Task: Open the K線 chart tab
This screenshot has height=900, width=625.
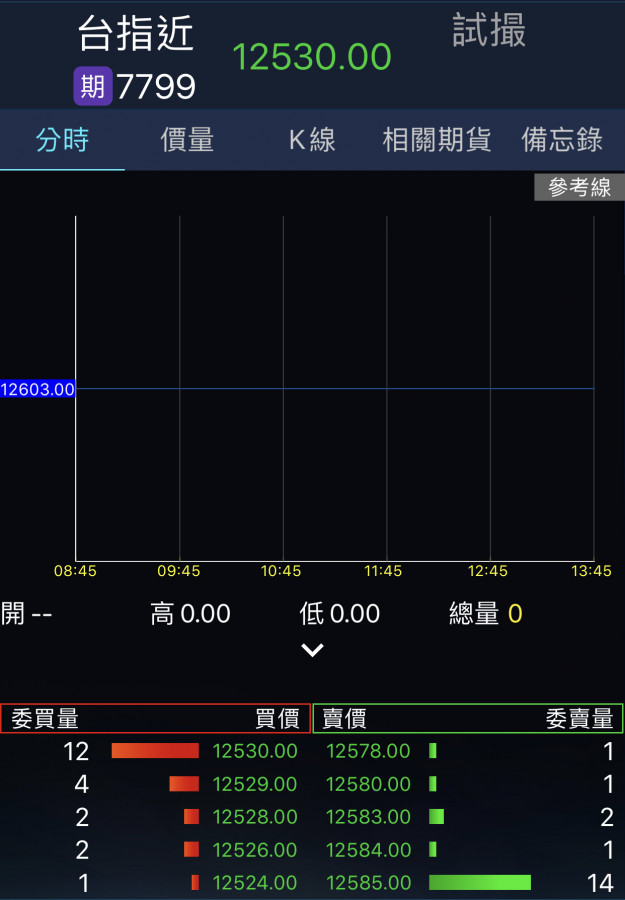Action: [312, 140]
